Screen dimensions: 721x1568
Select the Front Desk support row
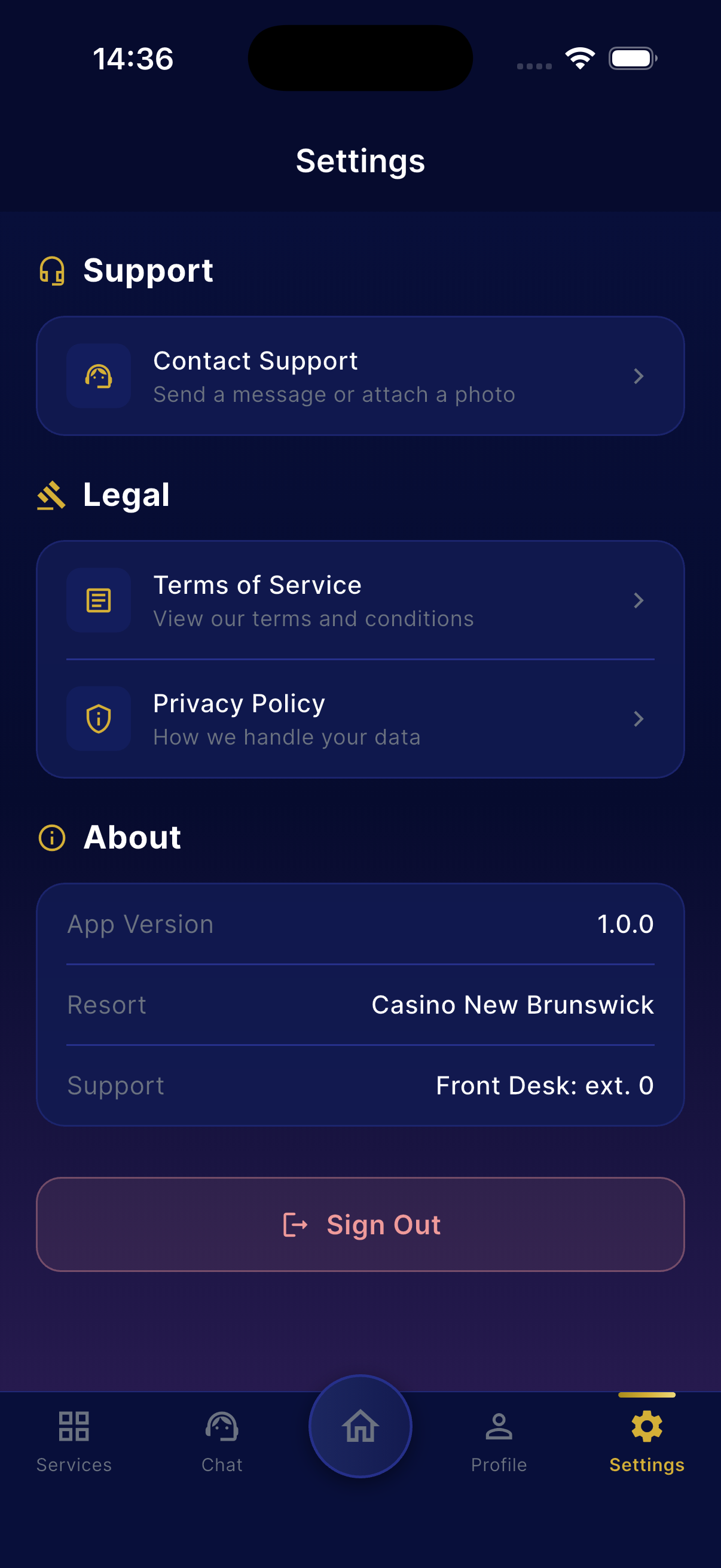click(360, 1085)
